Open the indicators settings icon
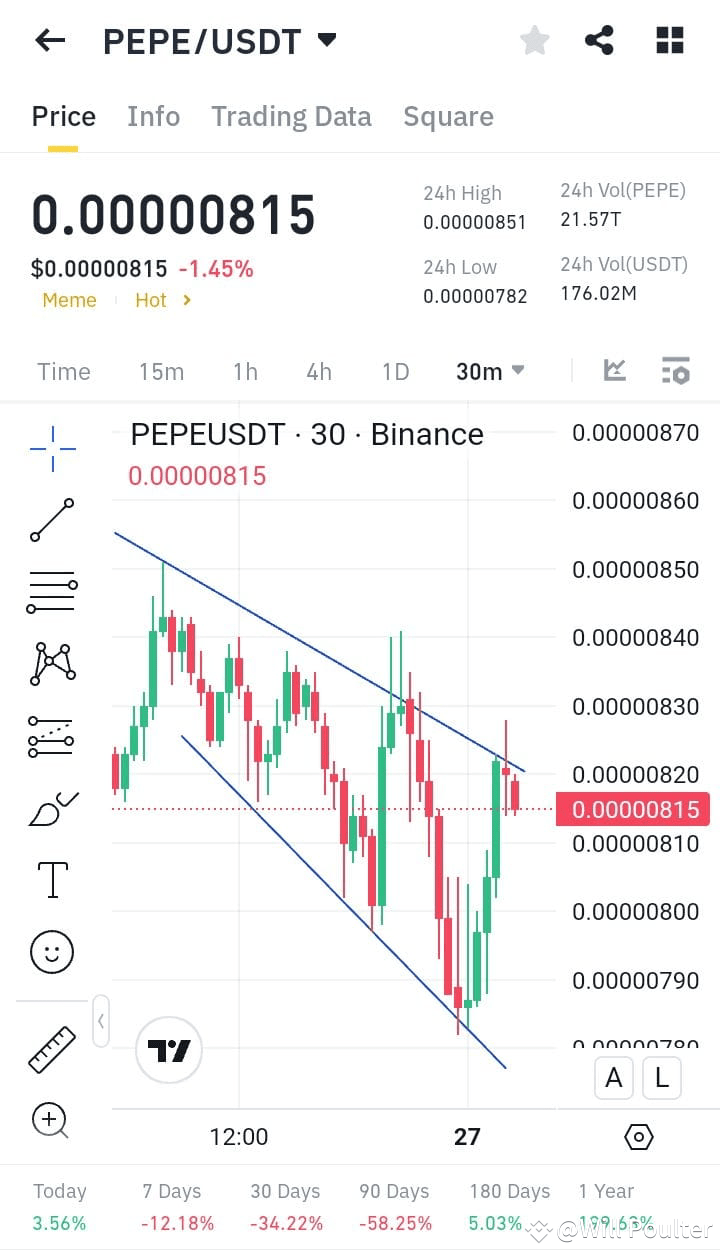720x1252 pixels. point(676,370)
